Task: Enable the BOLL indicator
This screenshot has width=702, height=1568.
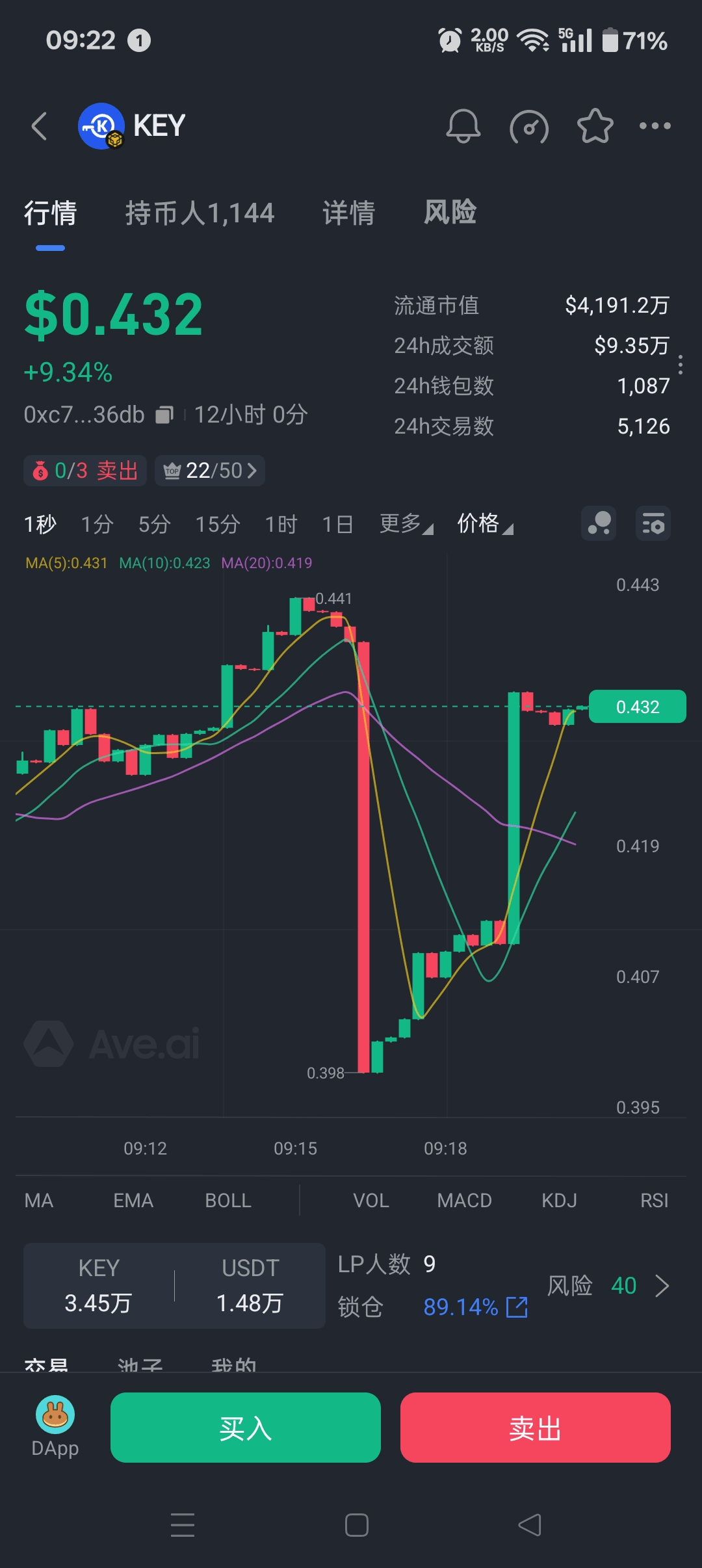Action: 228,1201
